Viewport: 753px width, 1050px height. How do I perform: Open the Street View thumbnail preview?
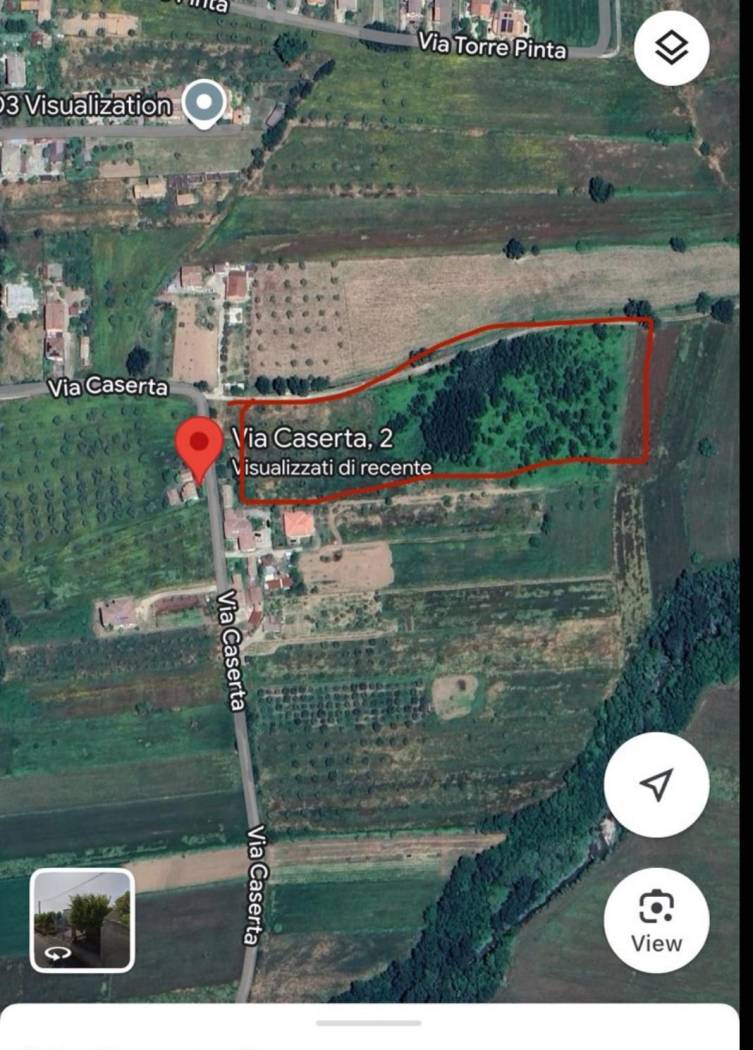82,920
